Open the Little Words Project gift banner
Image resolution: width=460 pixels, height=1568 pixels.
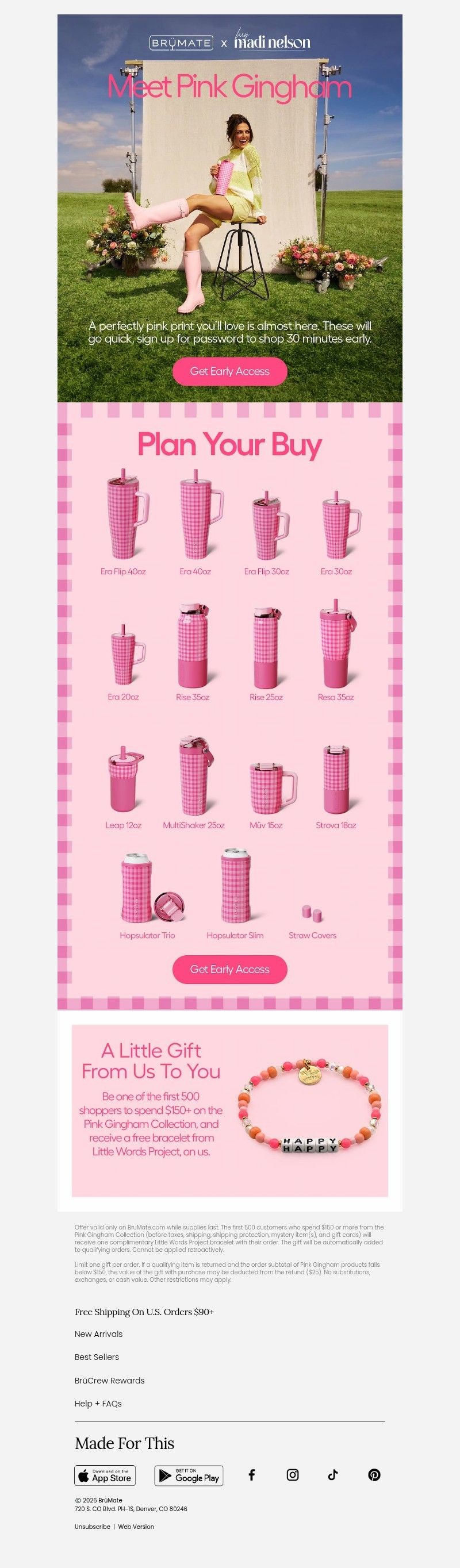click(x=229, y=1110)
